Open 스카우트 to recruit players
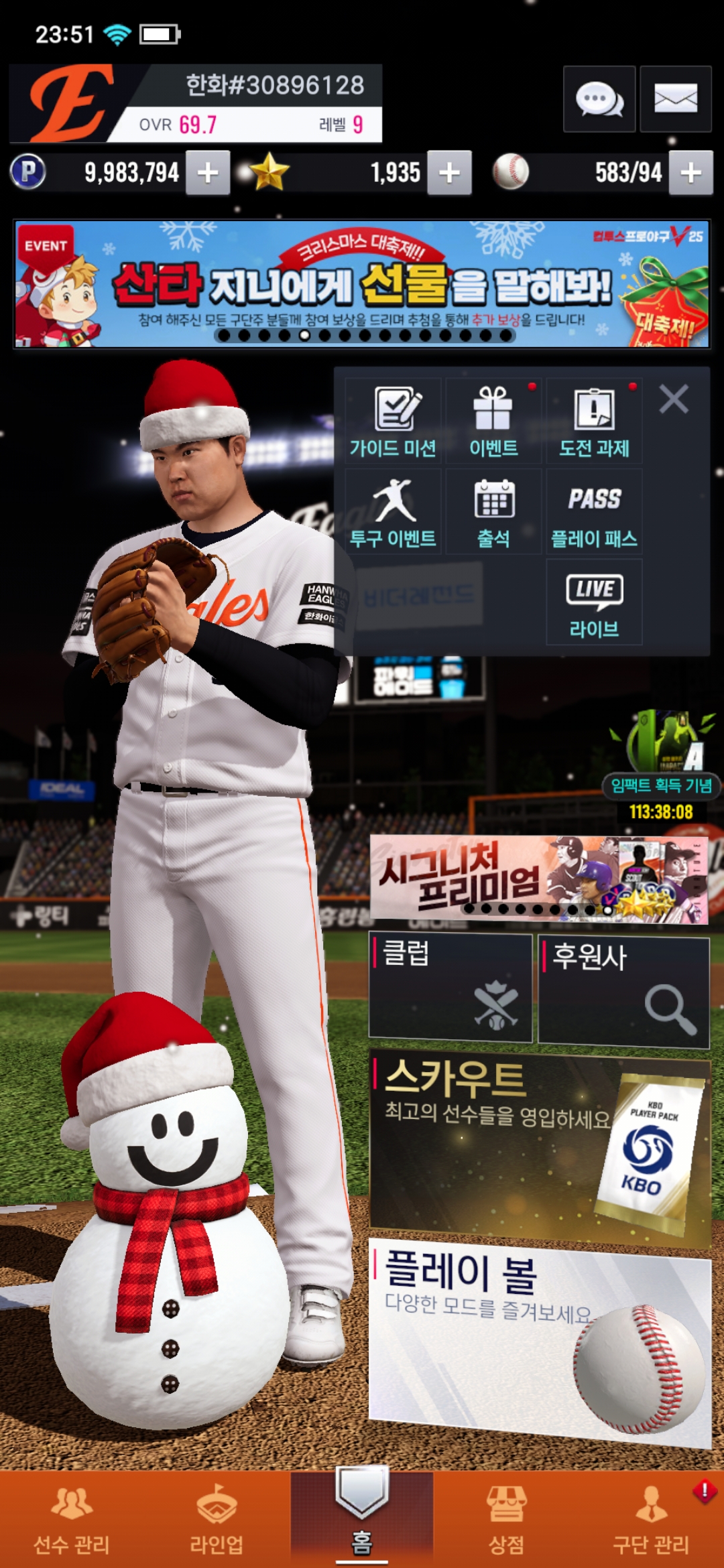 (x=540, y=1146)
